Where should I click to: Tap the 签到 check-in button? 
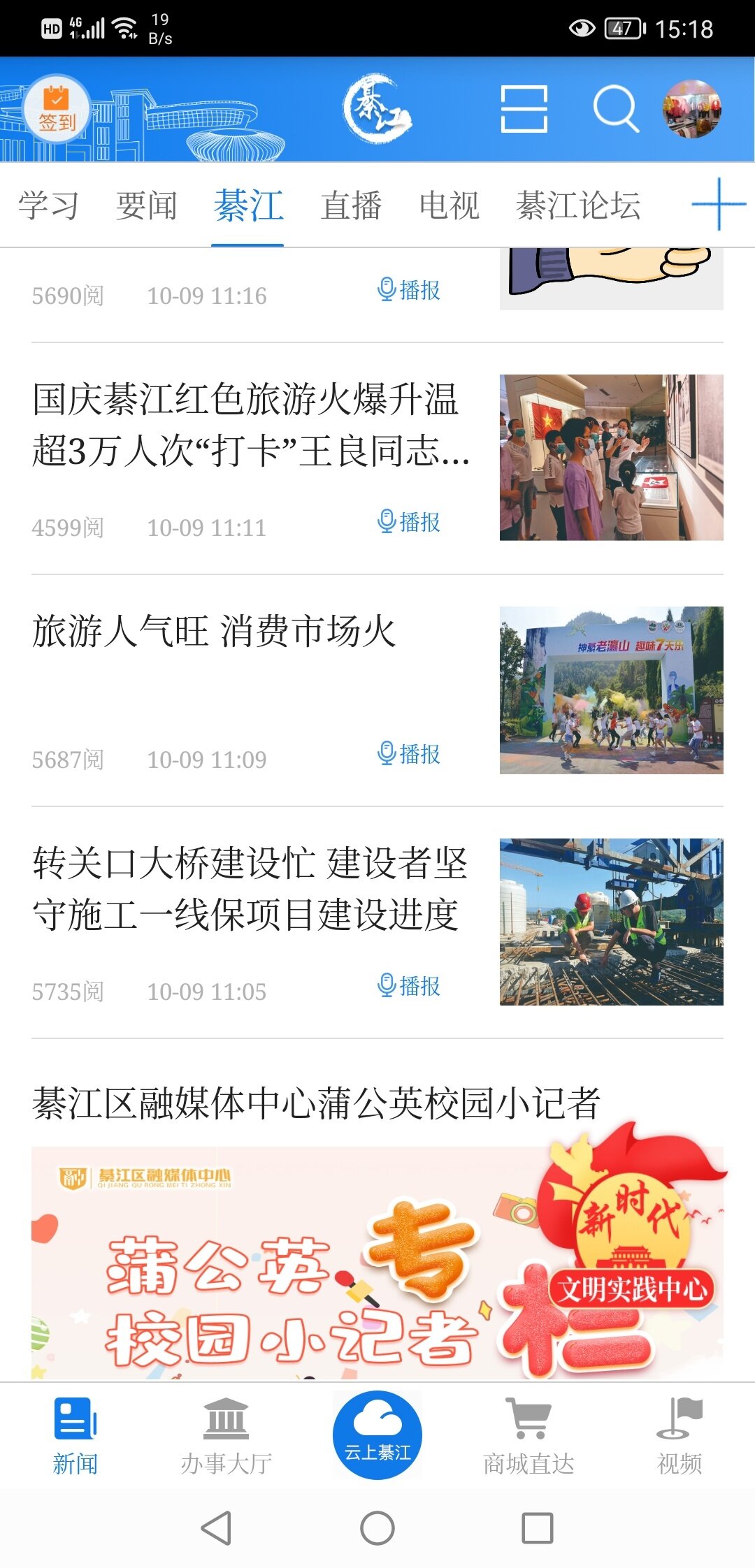(x=57, y=109)
